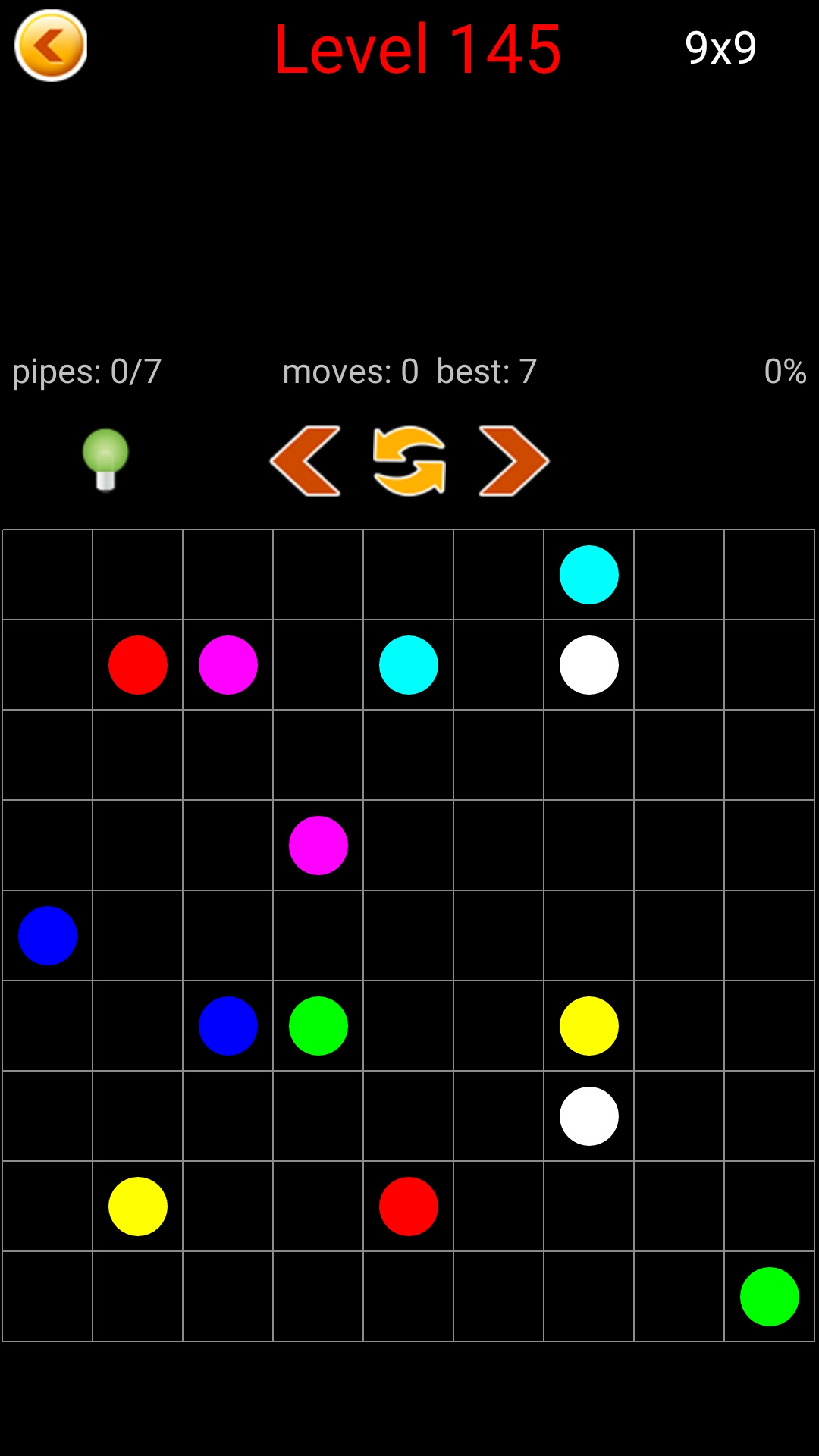Tap the green dot in the bottom corner
Screen dimensions: 819x1456
[x=769, y=1297]
